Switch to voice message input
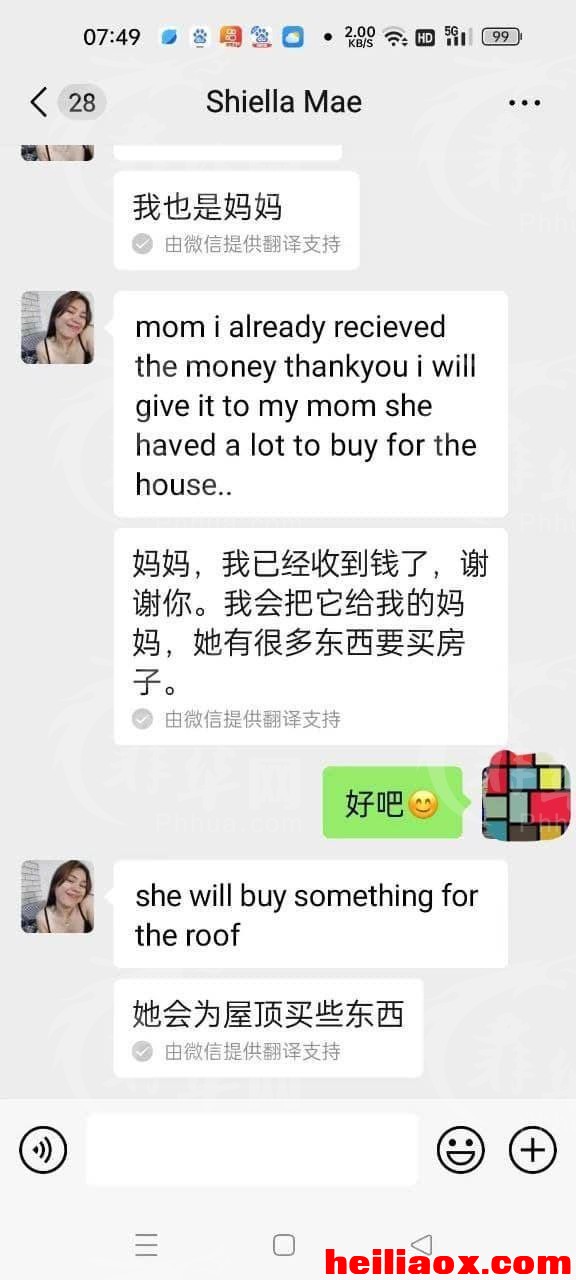Image resolution: width=576 pixels, height=1280 pixels. 43,1150
